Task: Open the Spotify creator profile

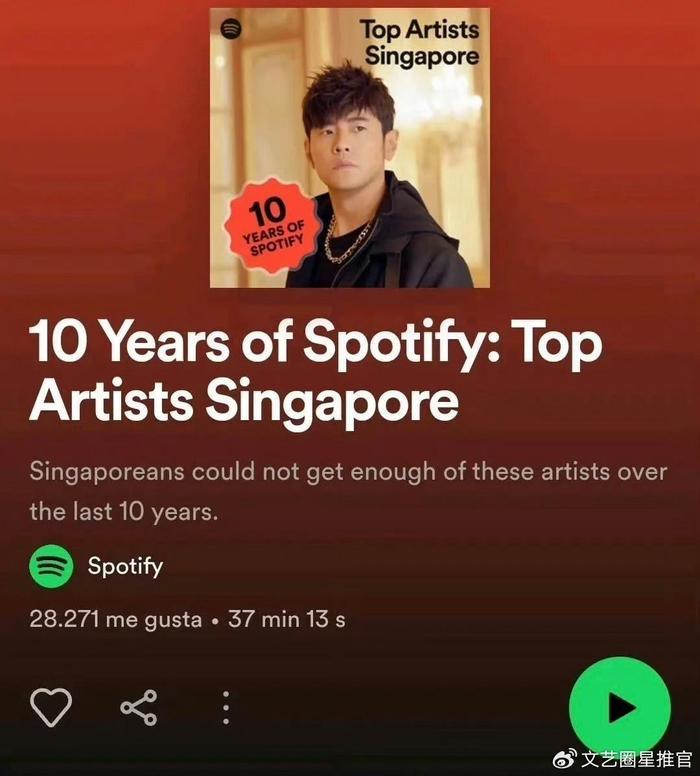Action: tap(124, 566)
